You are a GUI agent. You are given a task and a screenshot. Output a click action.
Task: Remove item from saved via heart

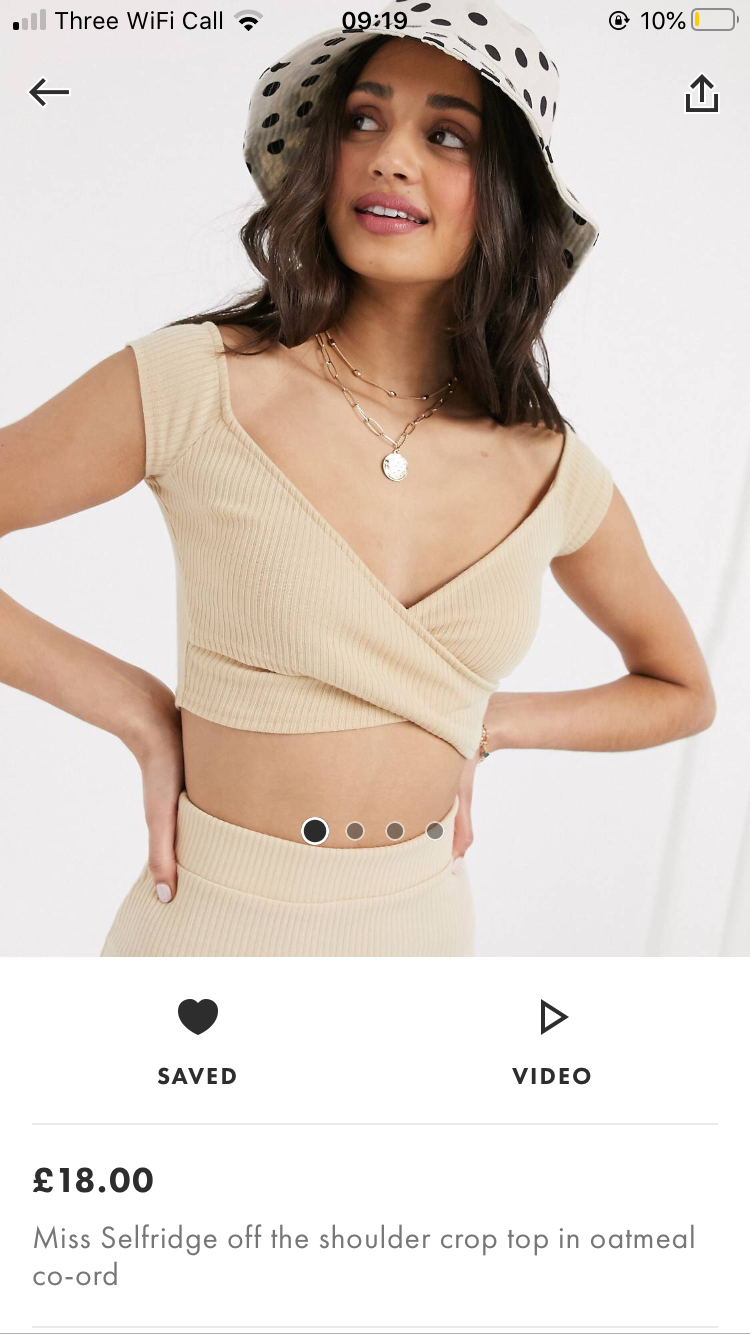pyautogui.click(x=198, y=1017)
